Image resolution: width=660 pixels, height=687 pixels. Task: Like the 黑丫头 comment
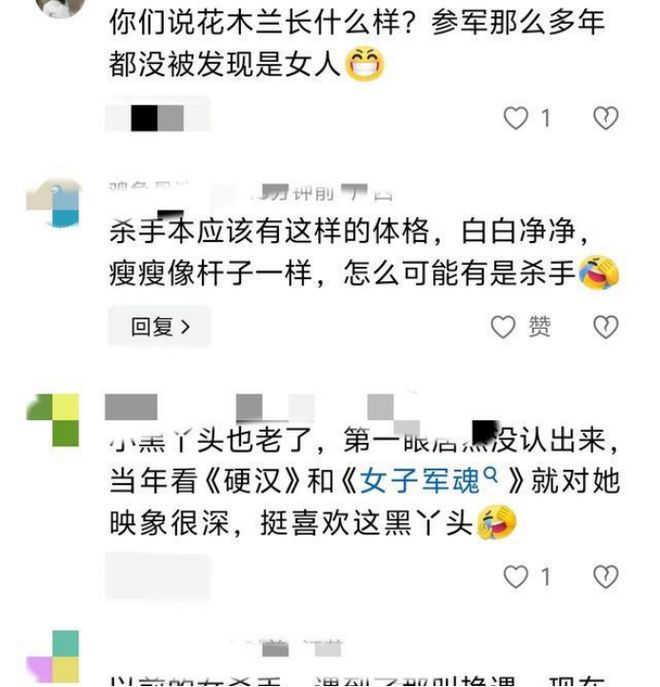[516, 576]
